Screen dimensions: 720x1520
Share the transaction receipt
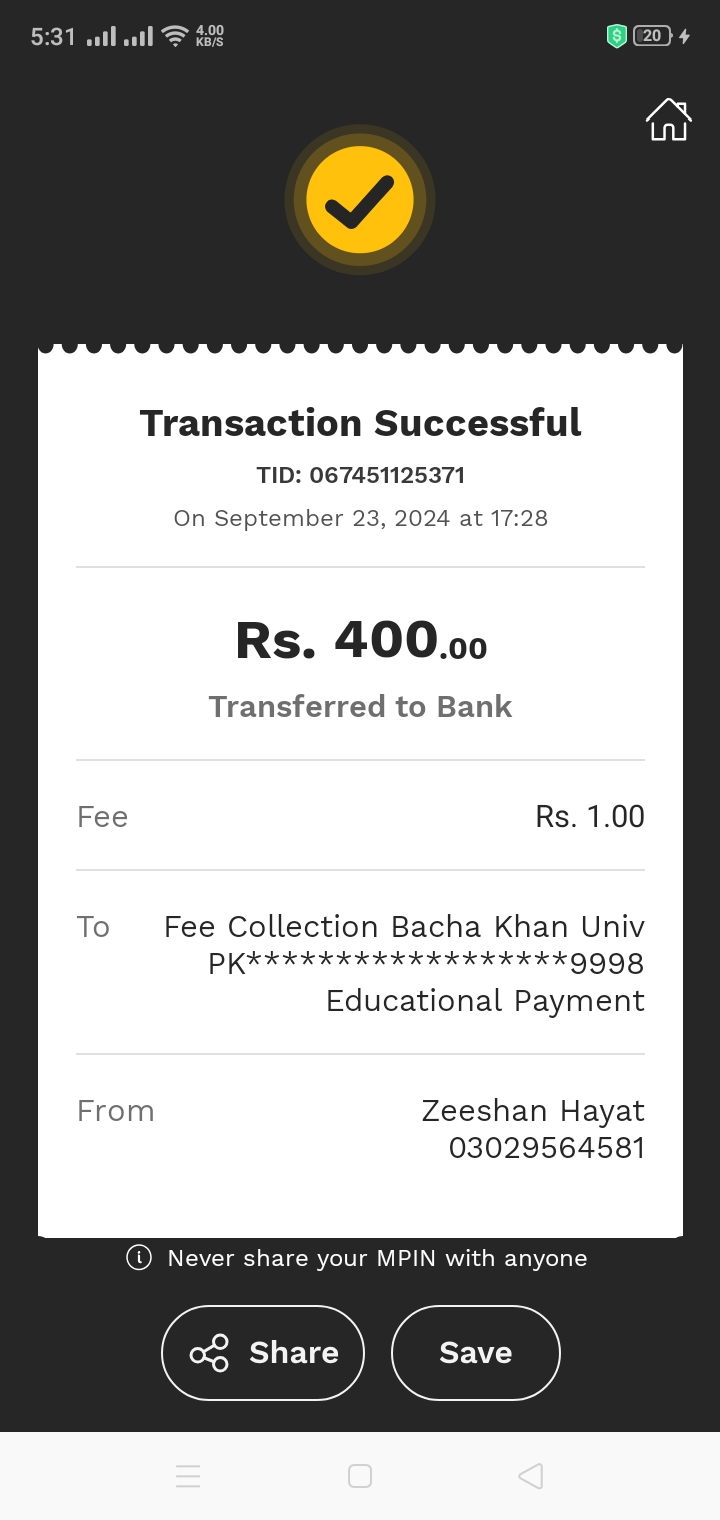point(263,1353)
